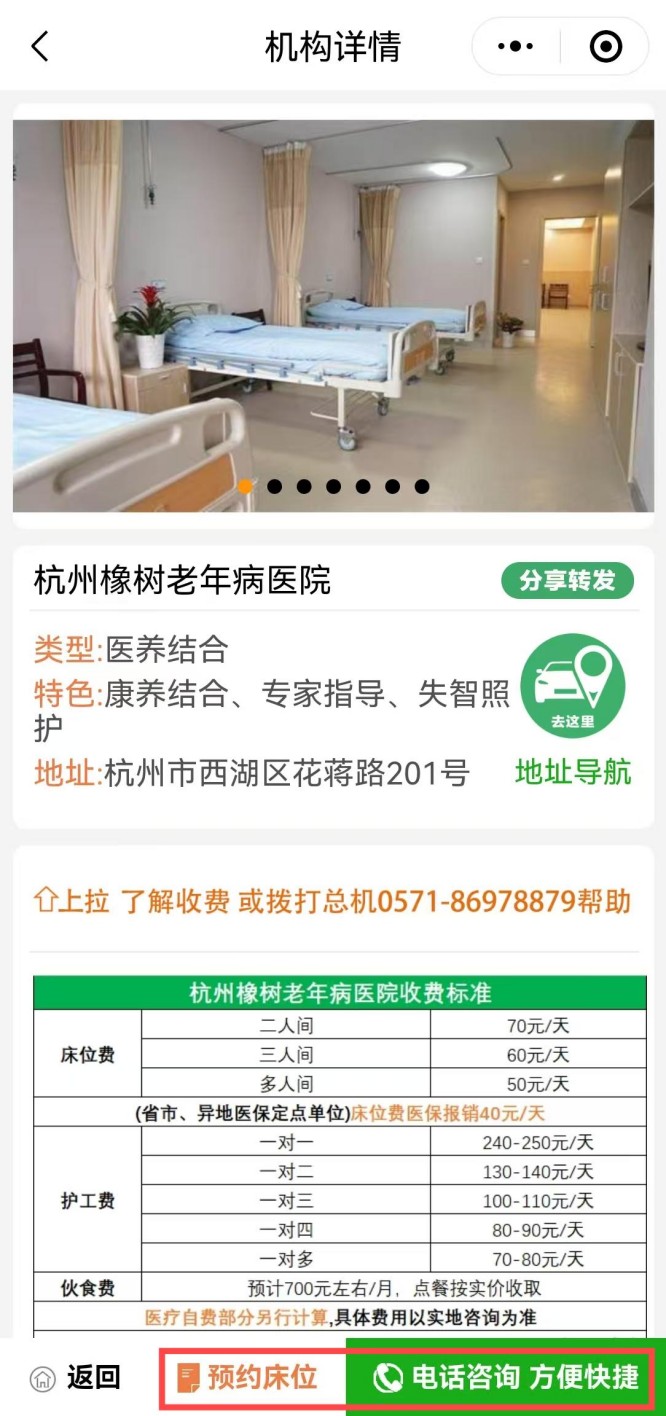666x1416 pixels.
Task: Book a bed via 预约床位
Action: 252,1378
